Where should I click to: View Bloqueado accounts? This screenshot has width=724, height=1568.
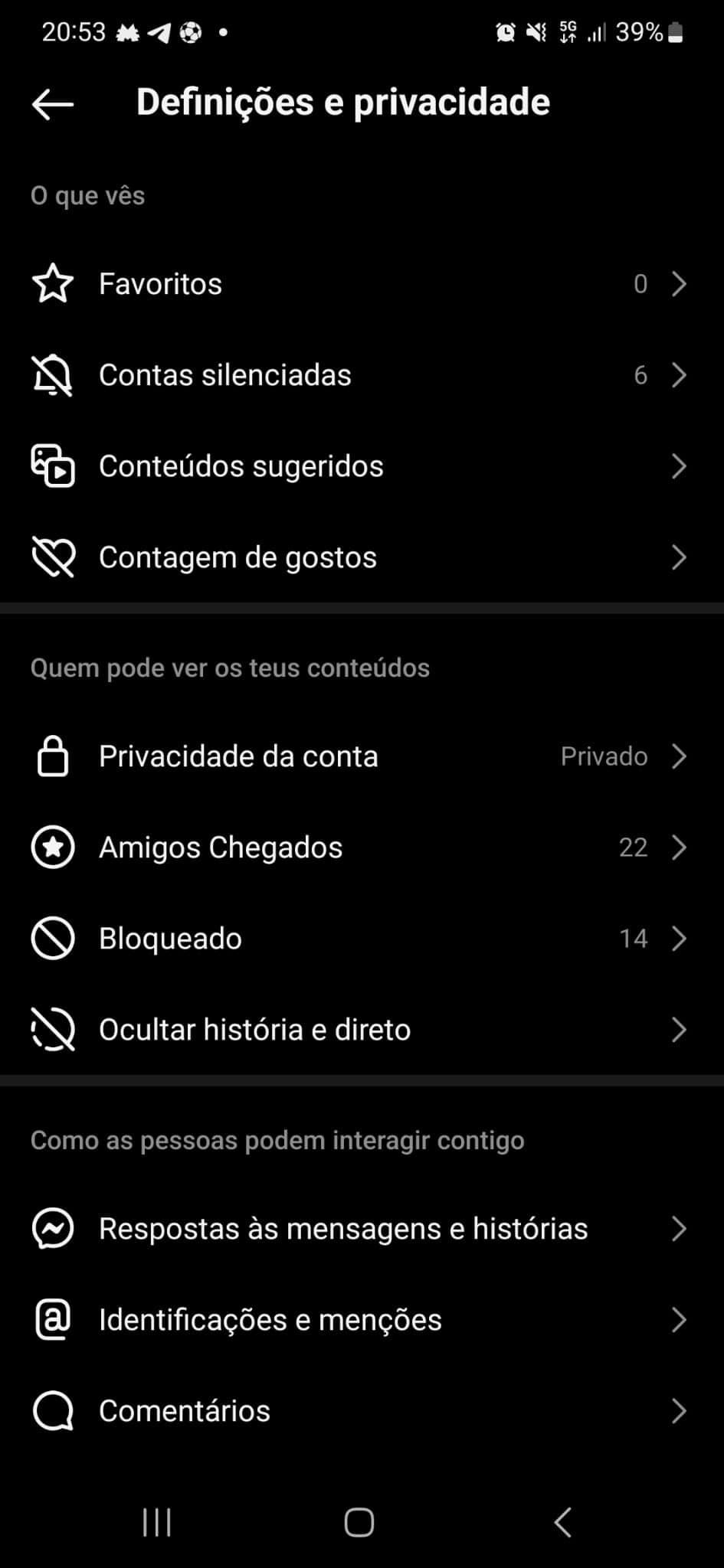(x=362, y=939)
